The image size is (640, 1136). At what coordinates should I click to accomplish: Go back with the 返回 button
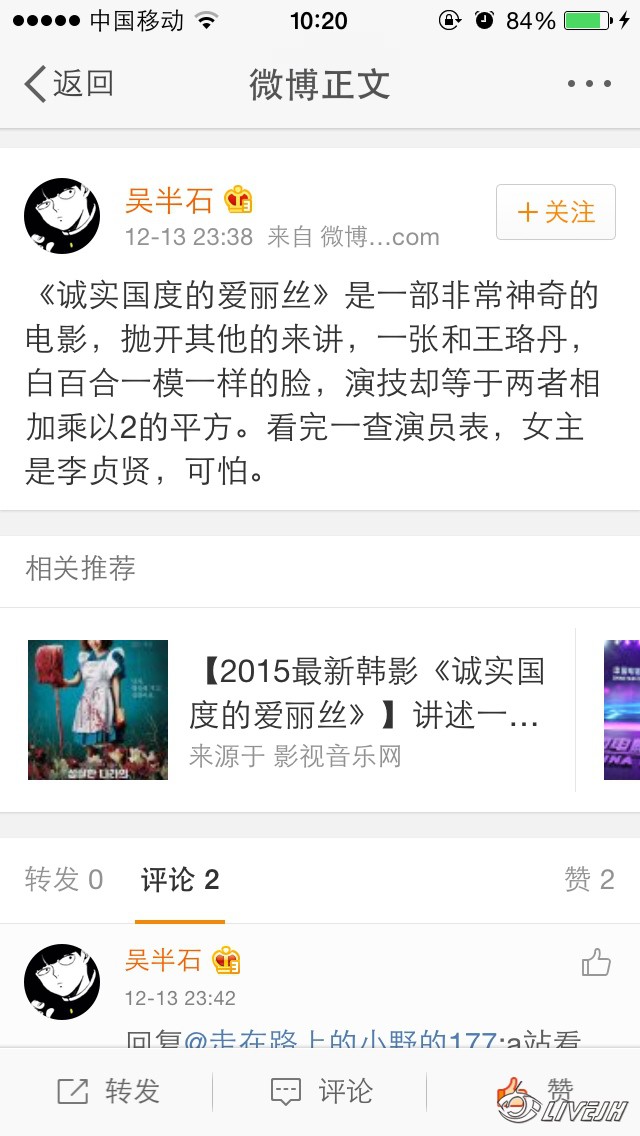coord(68,84)
